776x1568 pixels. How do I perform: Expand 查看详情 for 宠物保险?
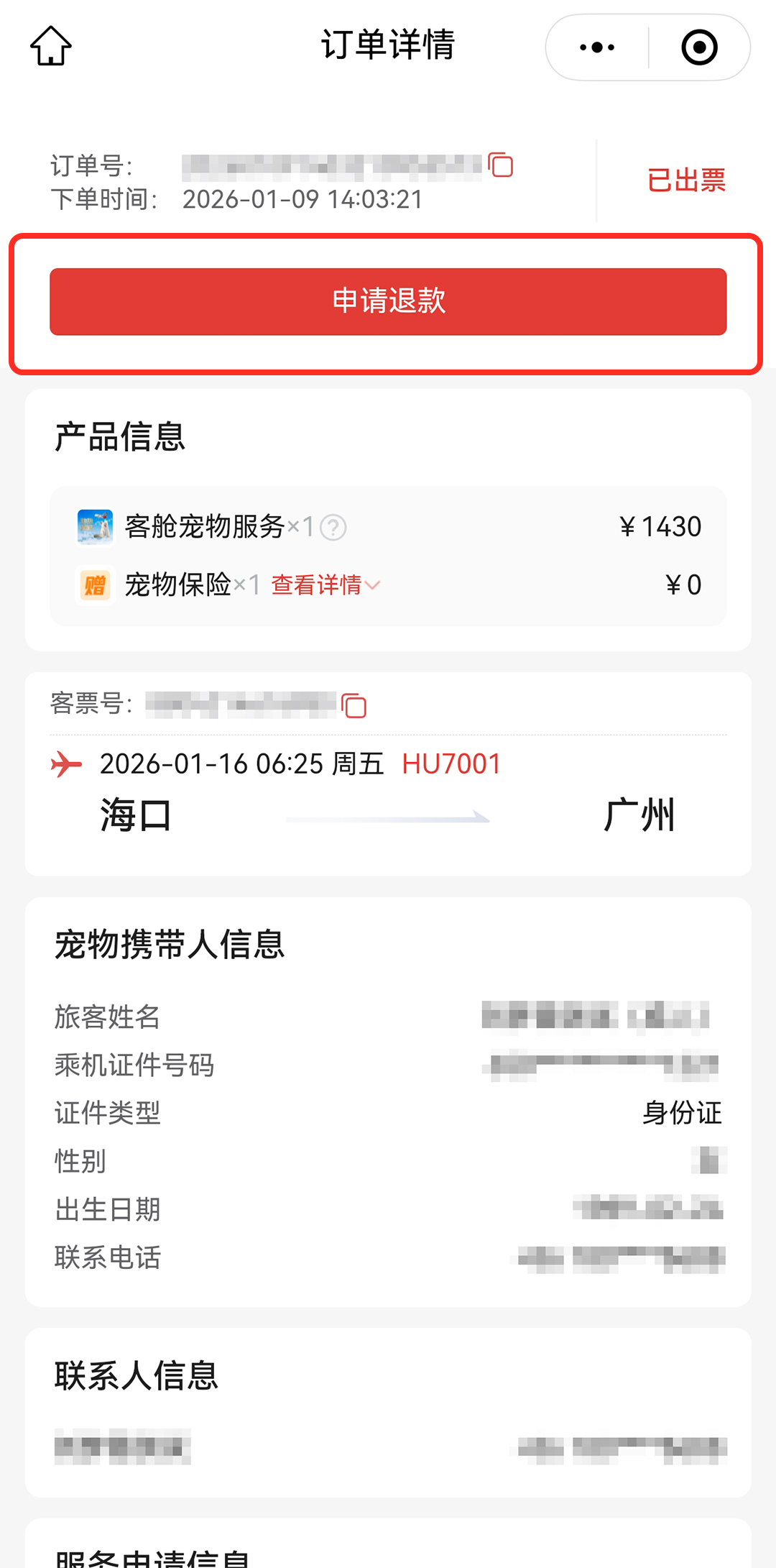325,585
